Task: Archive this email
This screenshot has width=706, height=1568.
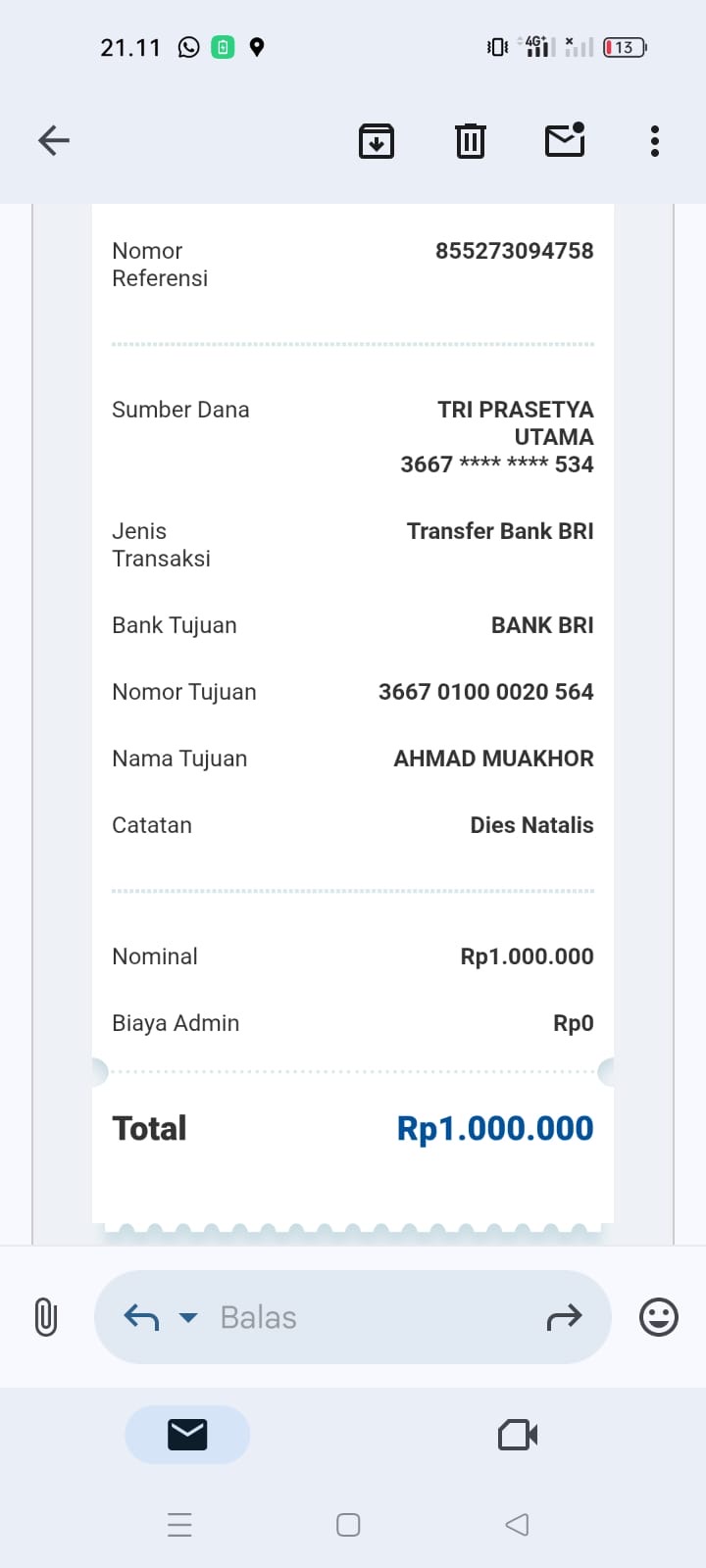Action: point(377,141)
